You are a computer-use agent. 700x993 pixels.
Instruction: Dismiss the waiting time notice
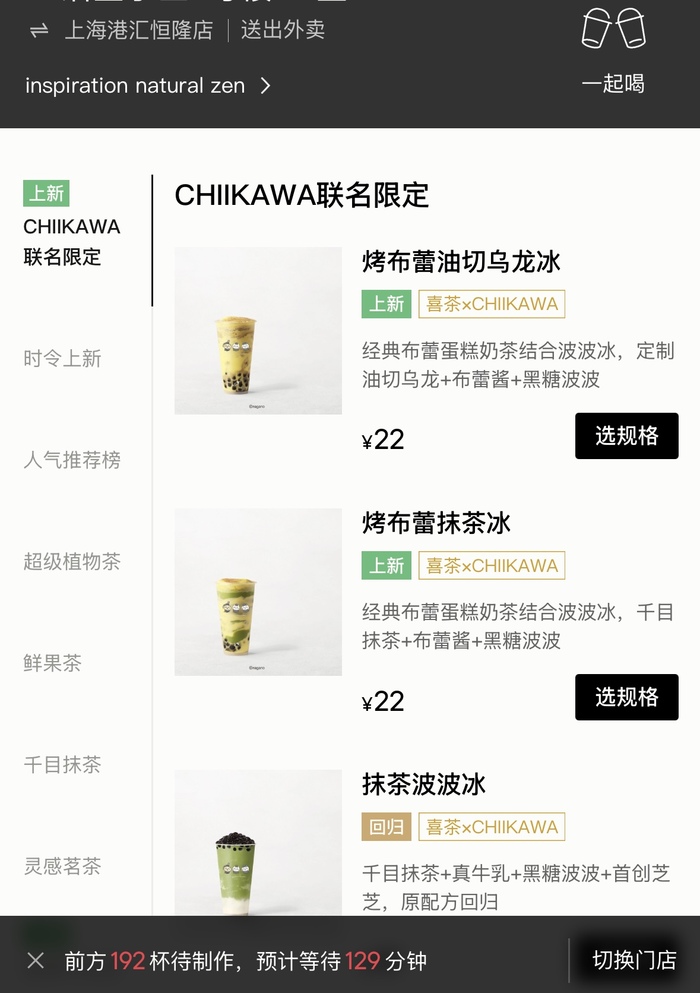pyautogui.click(x=36, y=961)
